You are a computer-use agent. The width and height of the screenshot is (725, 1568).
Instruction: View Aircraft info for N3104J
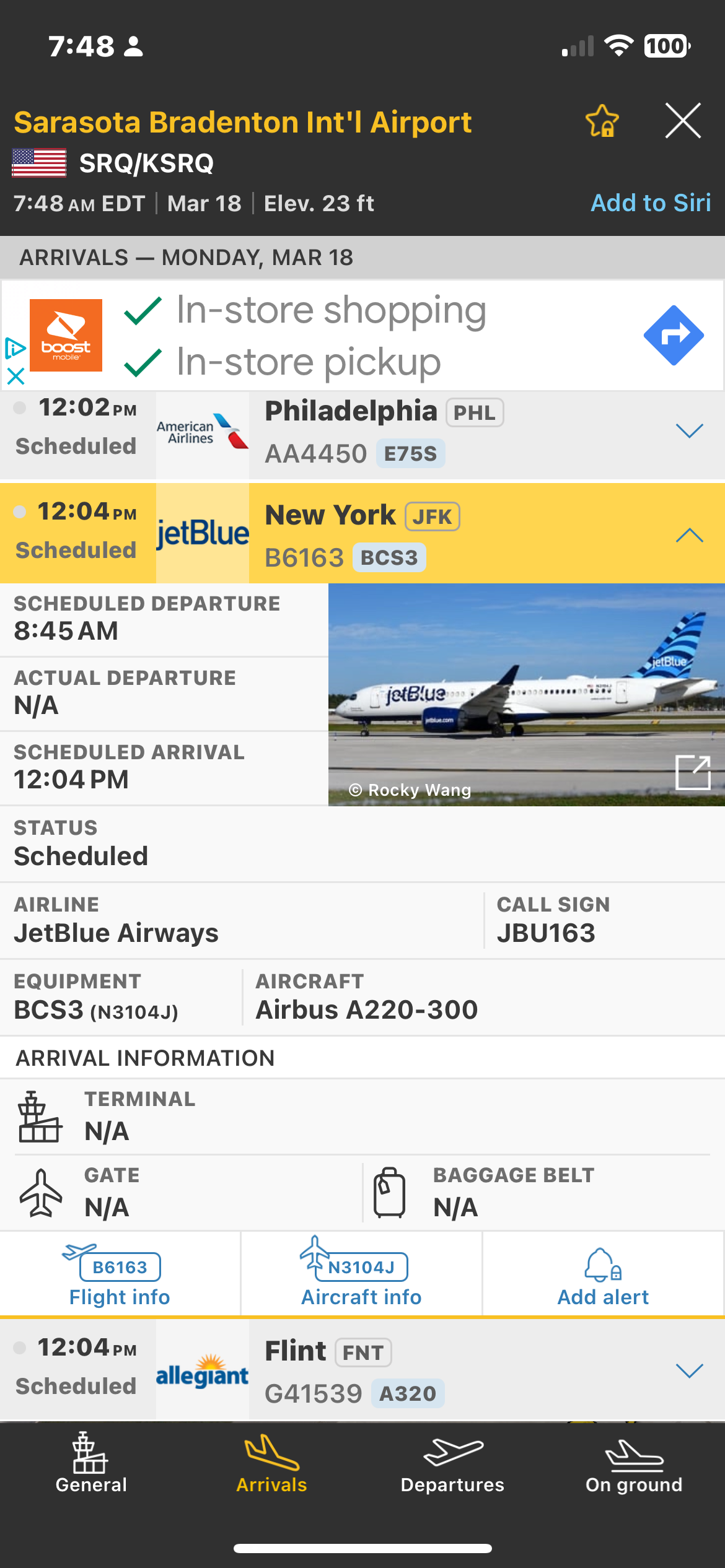[x=361, y=1277]
